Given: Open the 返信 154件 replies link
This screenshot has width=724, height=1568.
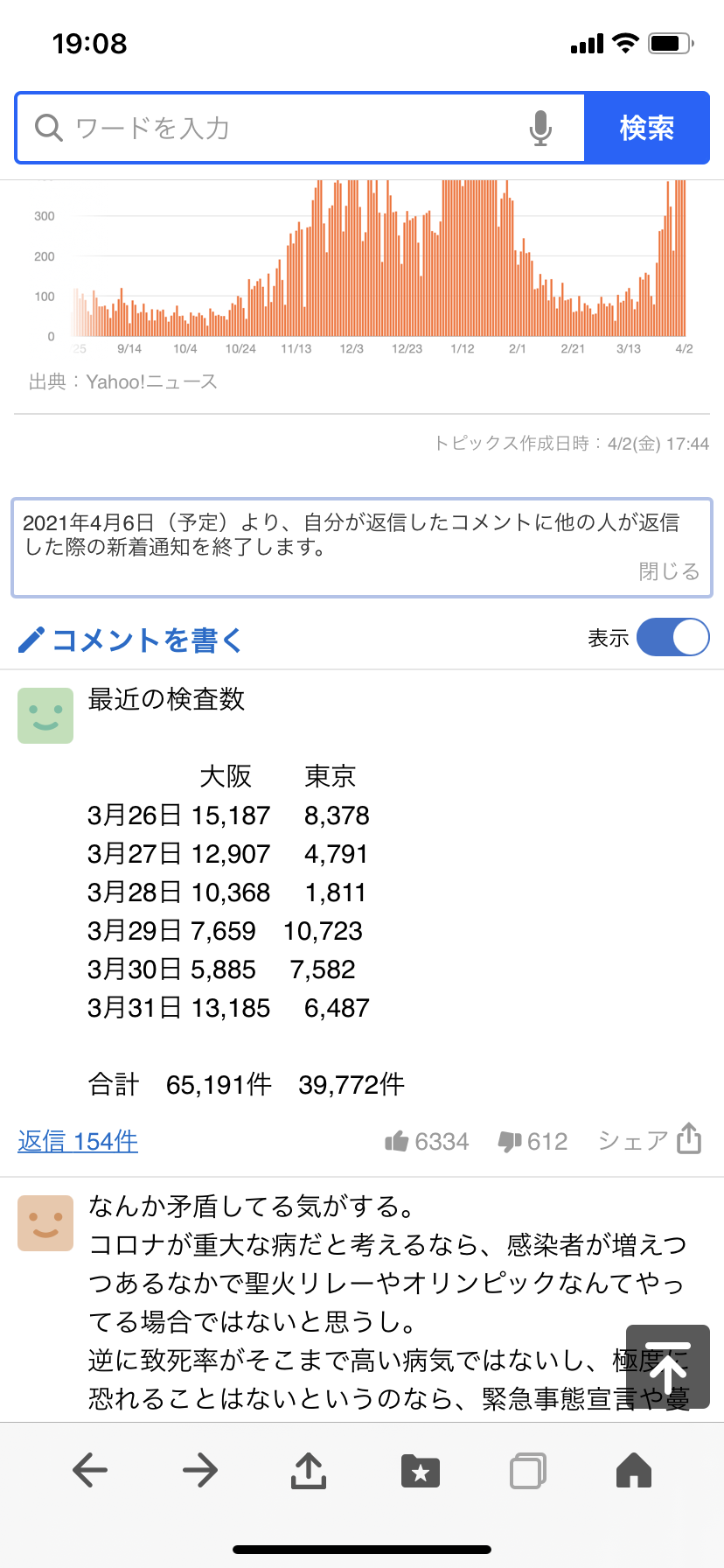Looking at the screenshot, I should [x=78, y=1141].
